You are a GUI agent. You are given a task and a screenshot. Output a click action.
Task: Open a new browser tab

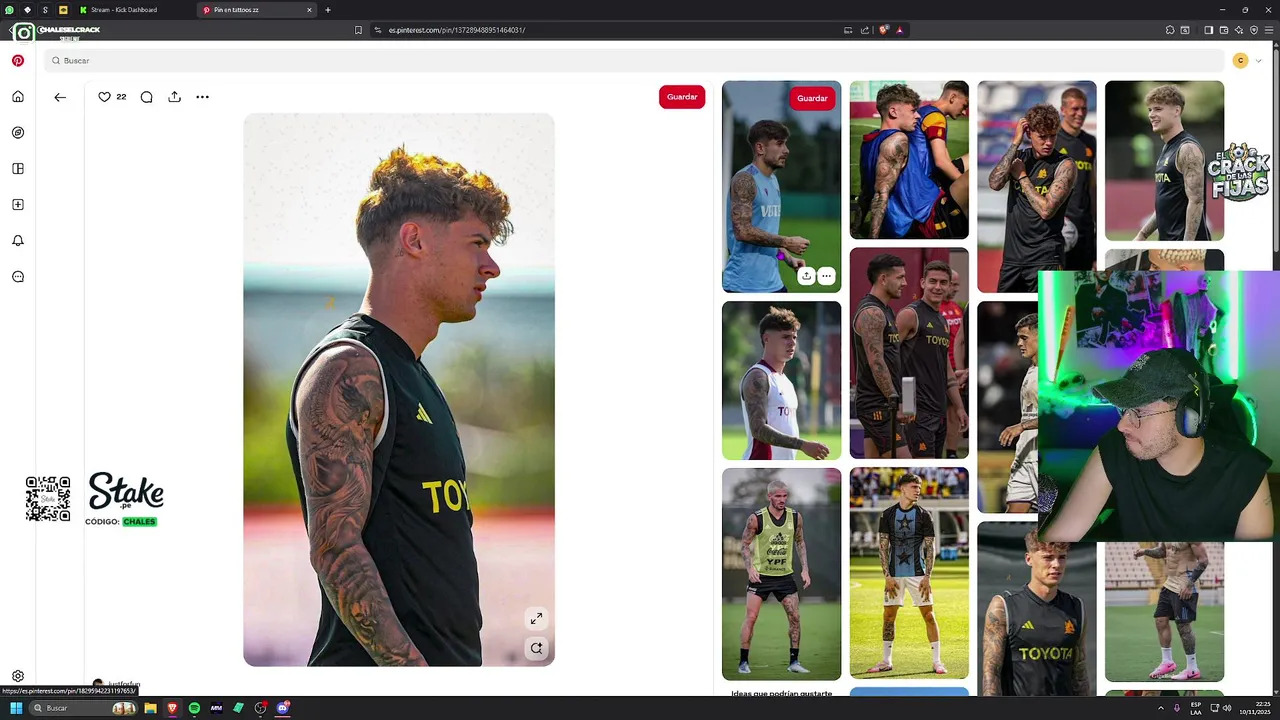tap(328, 10)
